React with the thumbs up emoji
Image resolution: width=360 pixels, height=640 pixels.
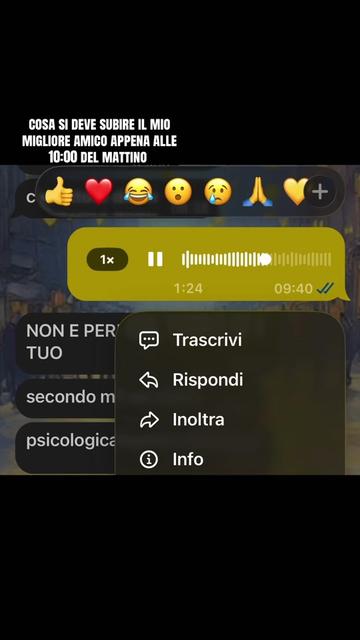pyautogui.click(x=59, y=191)
